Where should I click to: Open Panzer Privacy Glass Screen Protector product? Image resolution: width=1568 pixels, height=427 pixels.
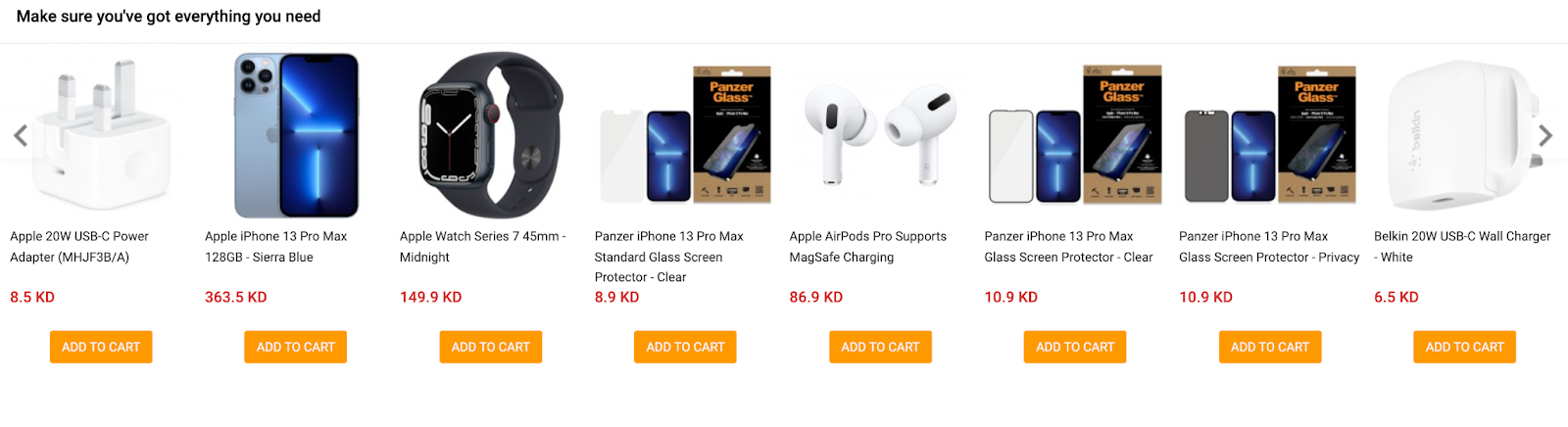coord(1268,246)
